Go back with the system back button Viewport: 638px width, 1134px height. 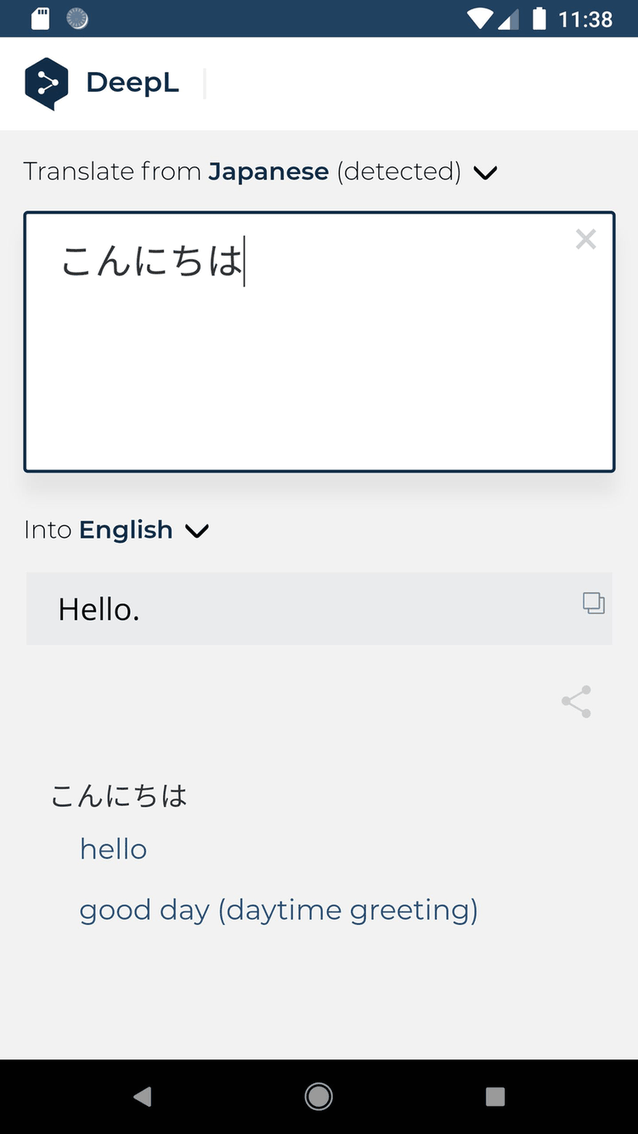(x=142, y=1096)
